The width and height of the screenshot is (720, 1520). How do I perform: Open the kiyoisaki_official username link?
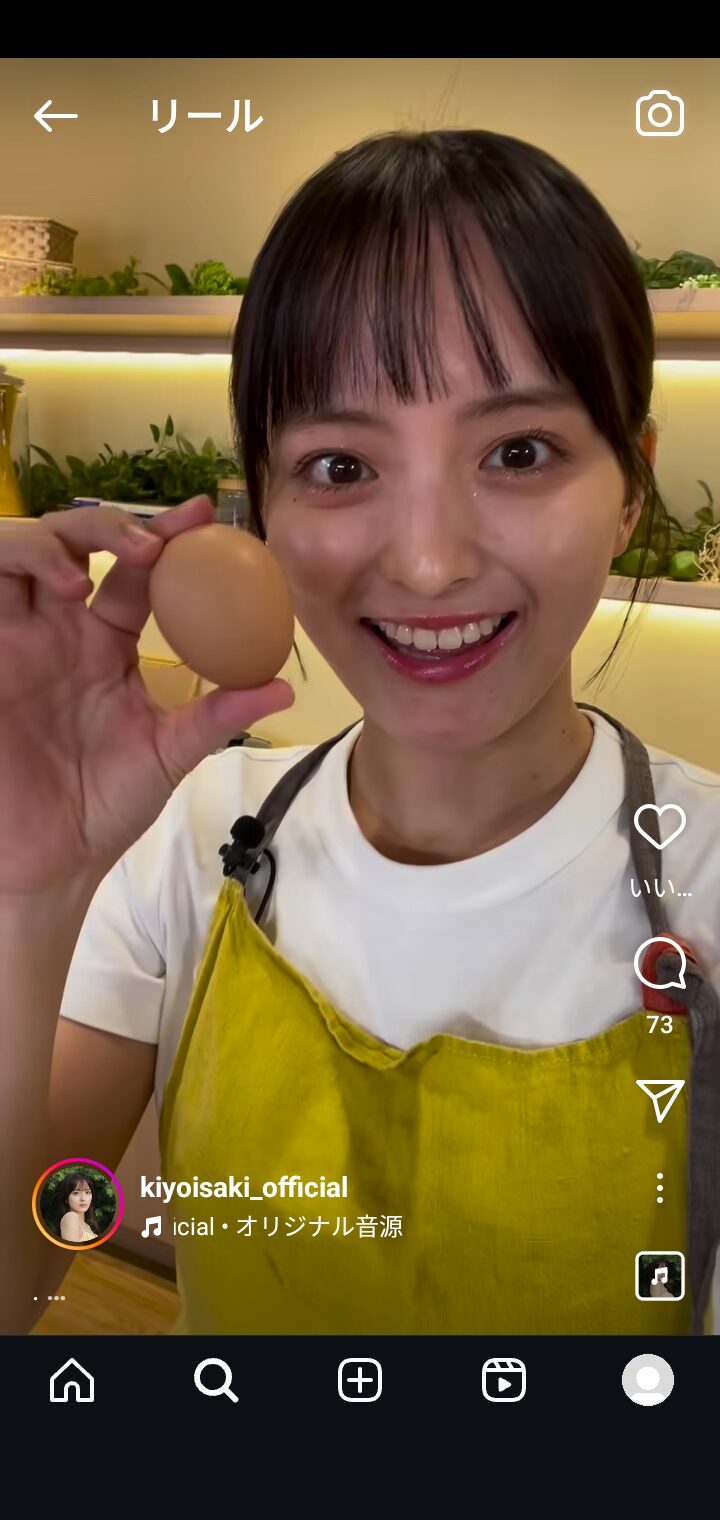point(244,1187)
